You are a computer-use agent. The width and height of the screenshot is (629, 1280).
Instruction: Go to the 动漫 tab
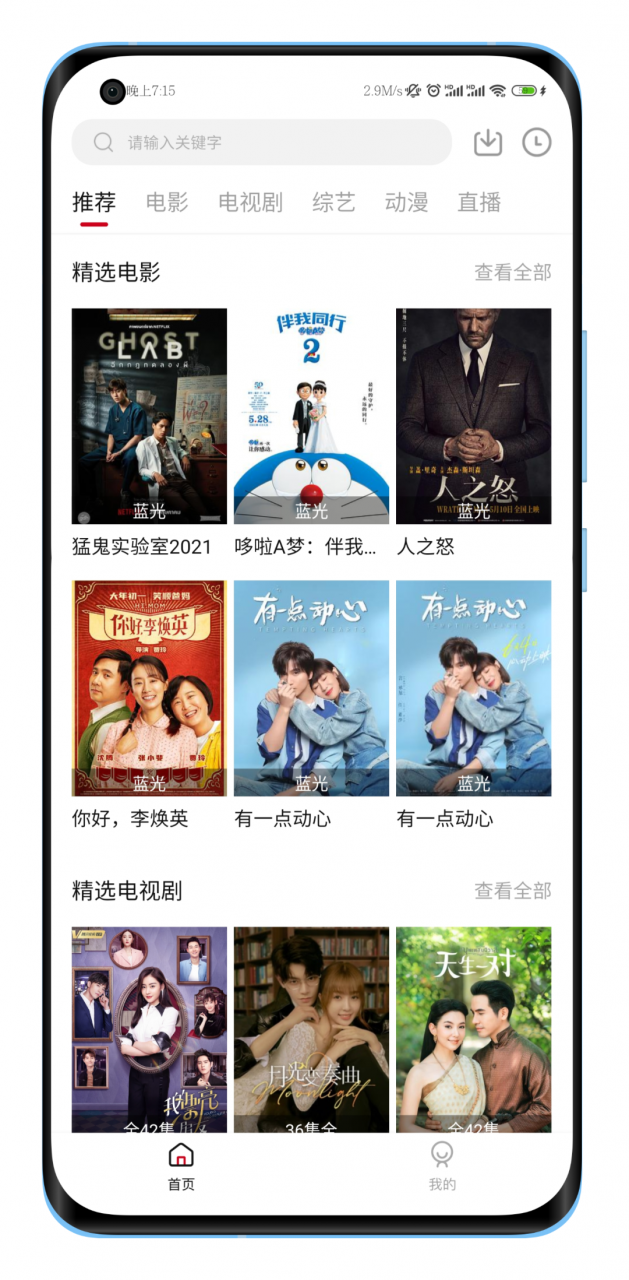(406, 202)
